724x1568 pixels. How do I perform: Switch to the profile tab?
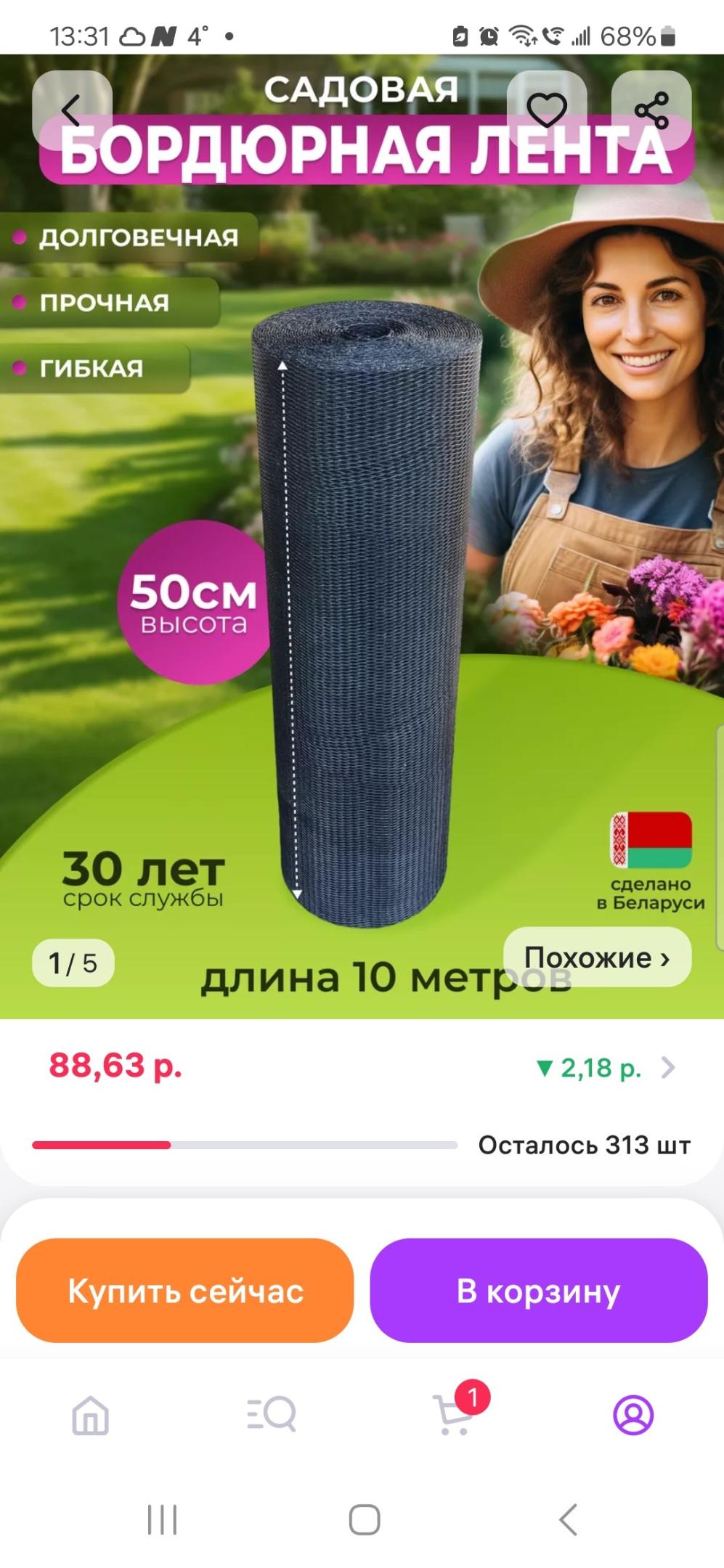633,1415
